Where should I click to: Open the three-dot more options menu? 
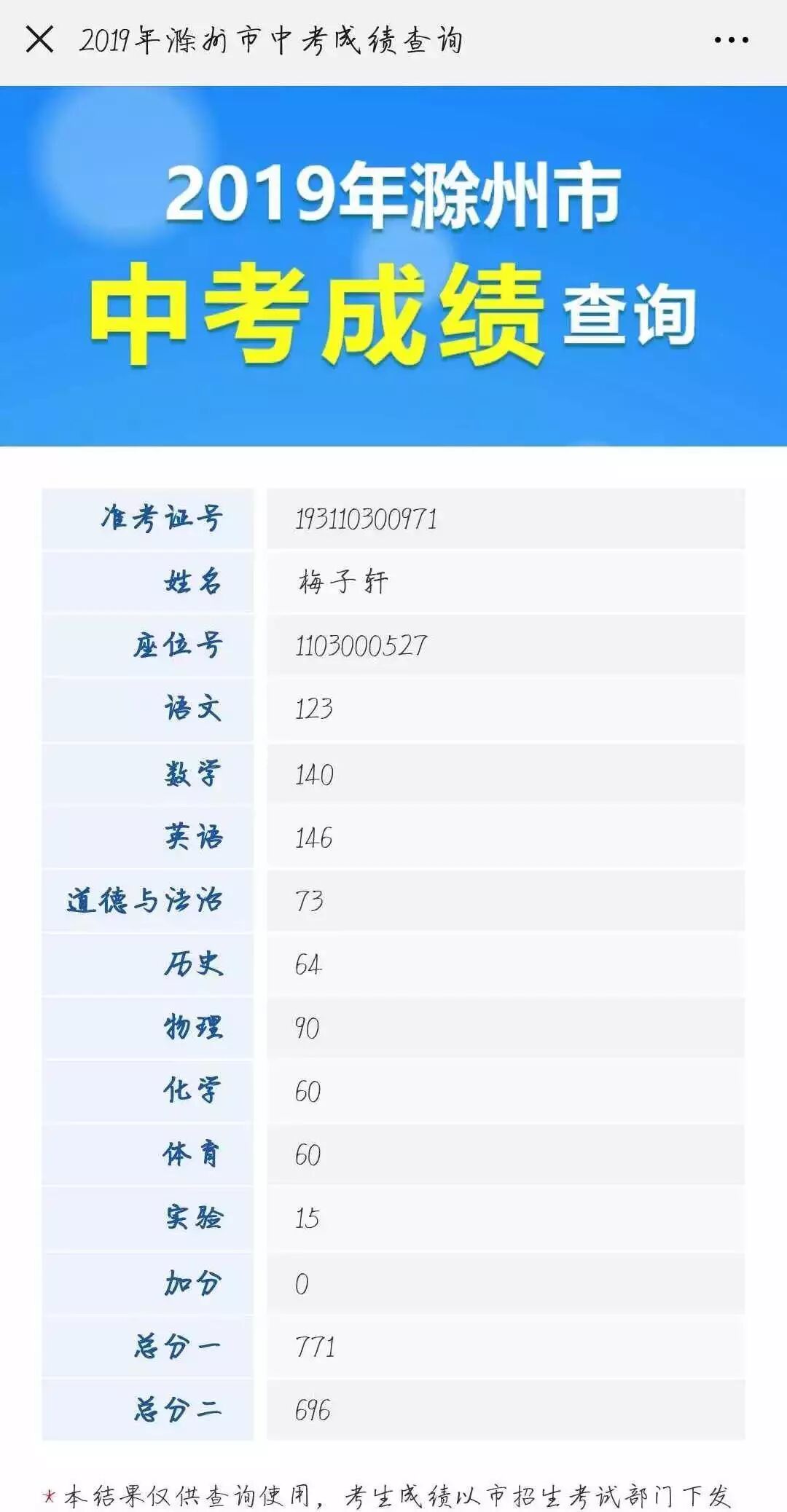pos(731,40)
